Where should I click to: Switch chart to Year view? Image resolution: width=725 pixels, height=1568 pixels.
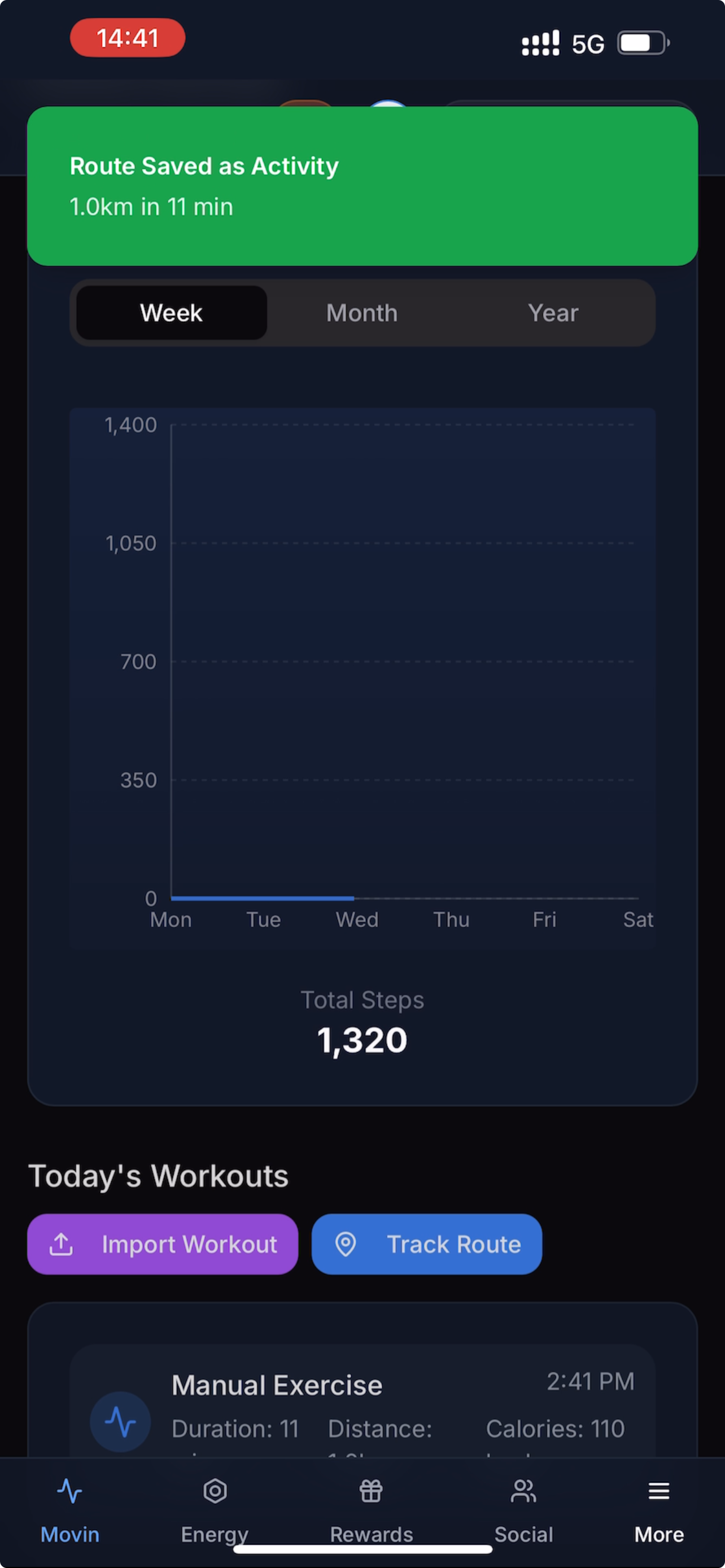[553, 313]
